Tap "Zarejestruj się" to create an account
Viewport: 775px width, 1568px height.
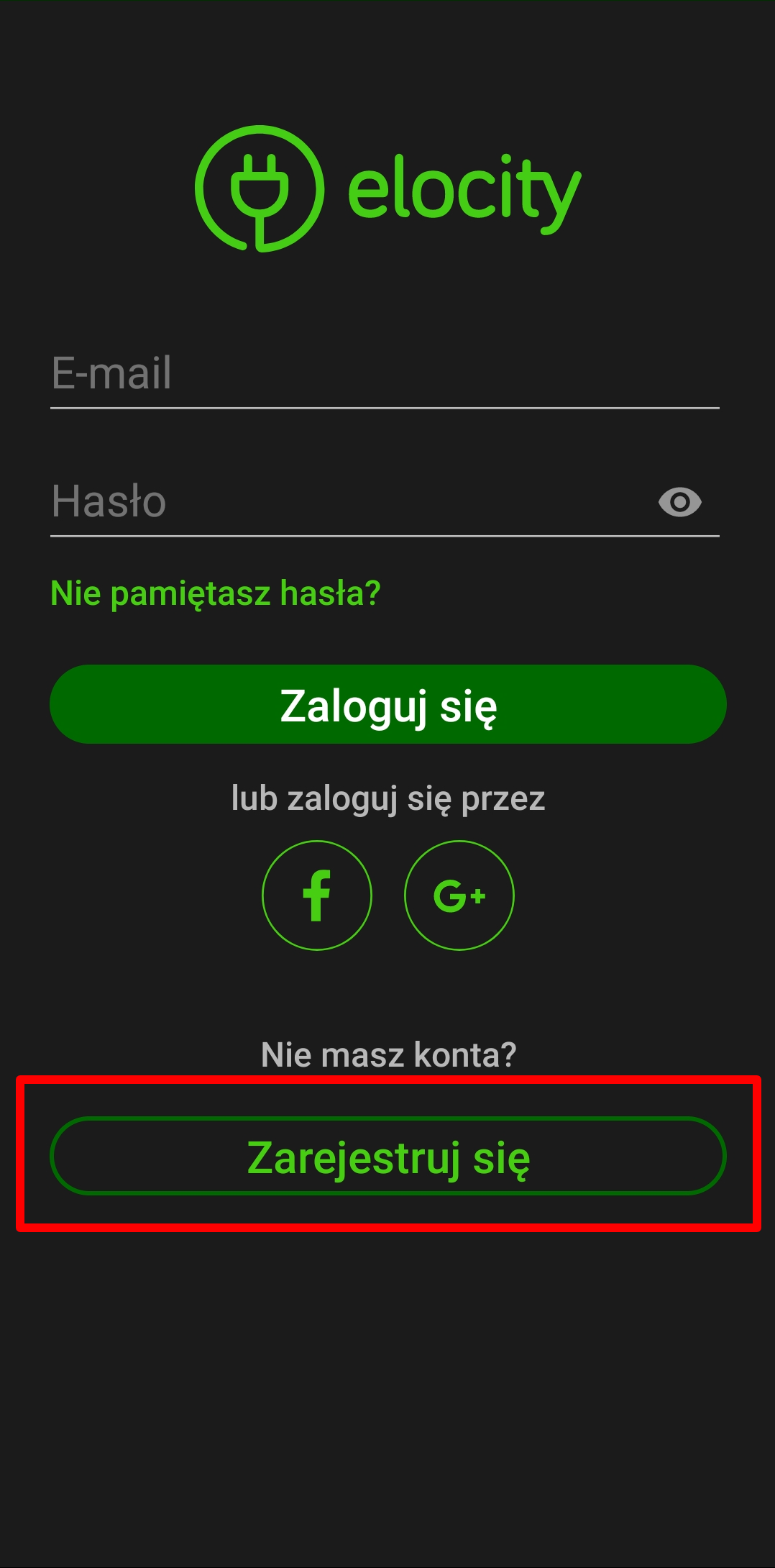click(387, 1157)
